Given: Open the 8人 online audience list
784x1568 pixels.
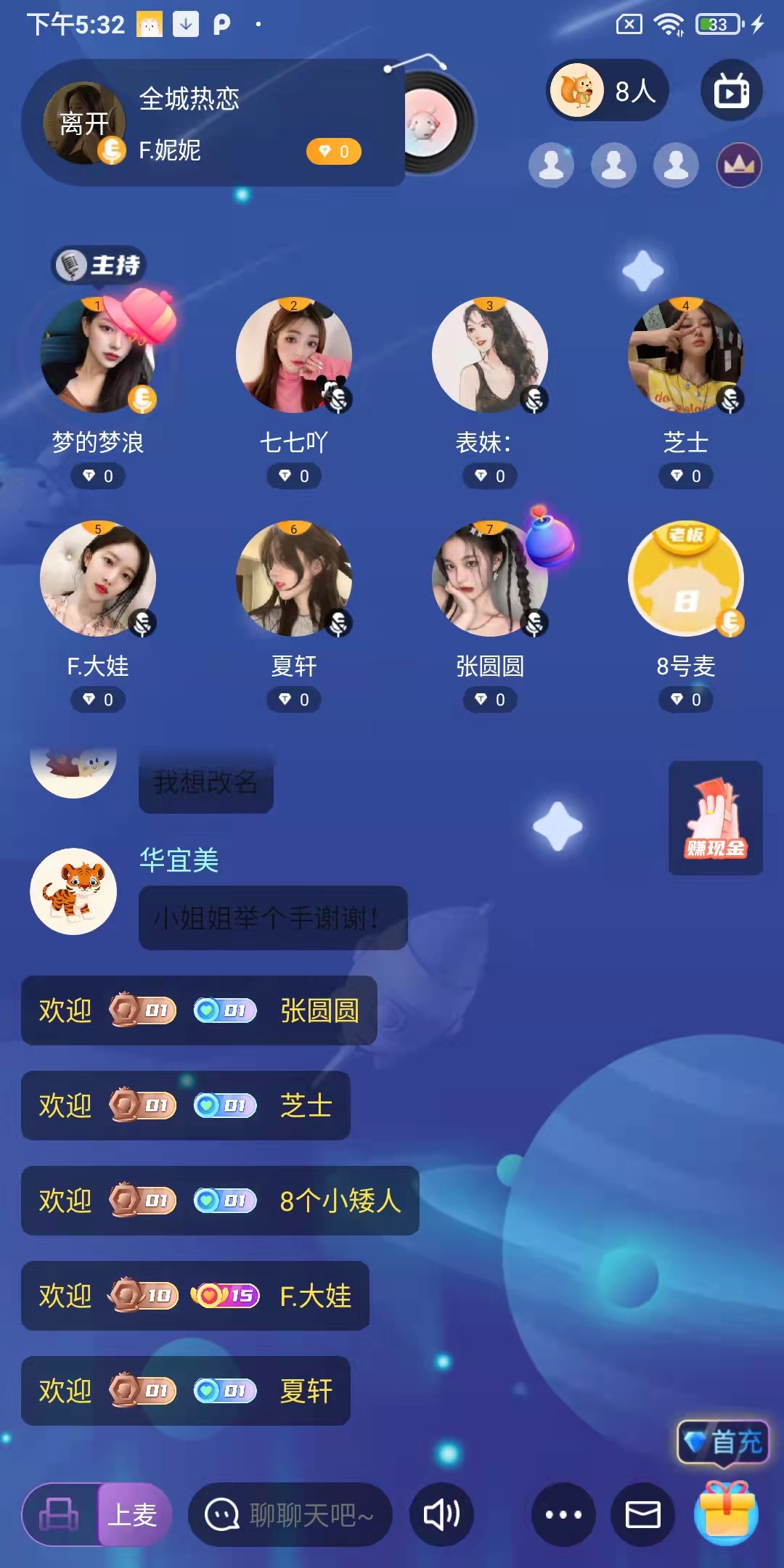Looking at the screenshot, I should [x=607, y=91].
